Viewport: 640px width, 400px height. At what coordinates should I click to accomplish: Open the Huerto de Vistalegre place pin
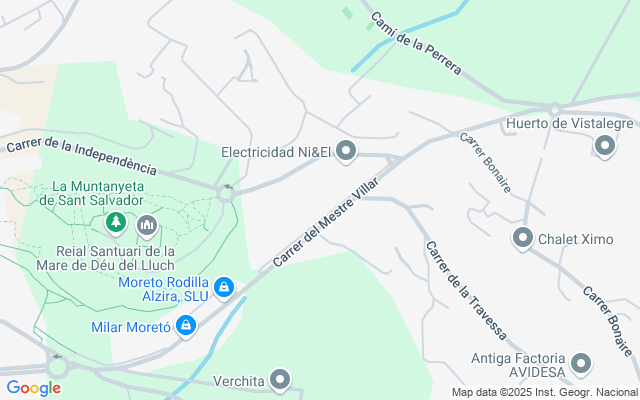604,147
